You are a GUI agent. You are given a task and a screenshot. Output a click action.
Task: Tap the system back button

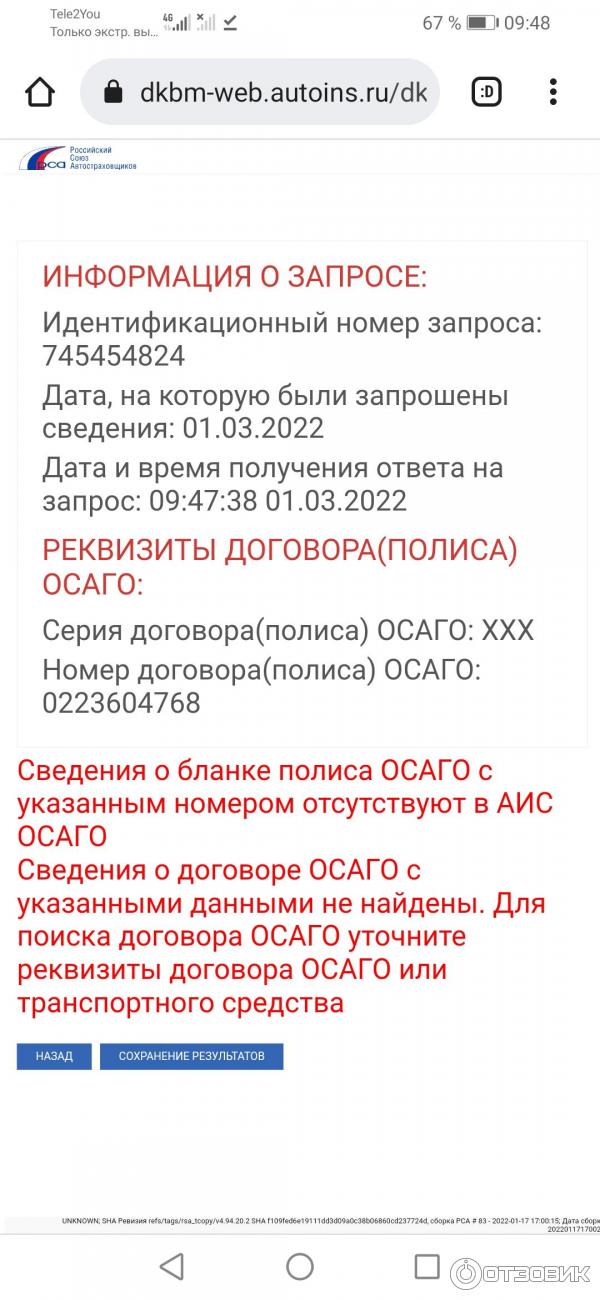(172, 1267)
